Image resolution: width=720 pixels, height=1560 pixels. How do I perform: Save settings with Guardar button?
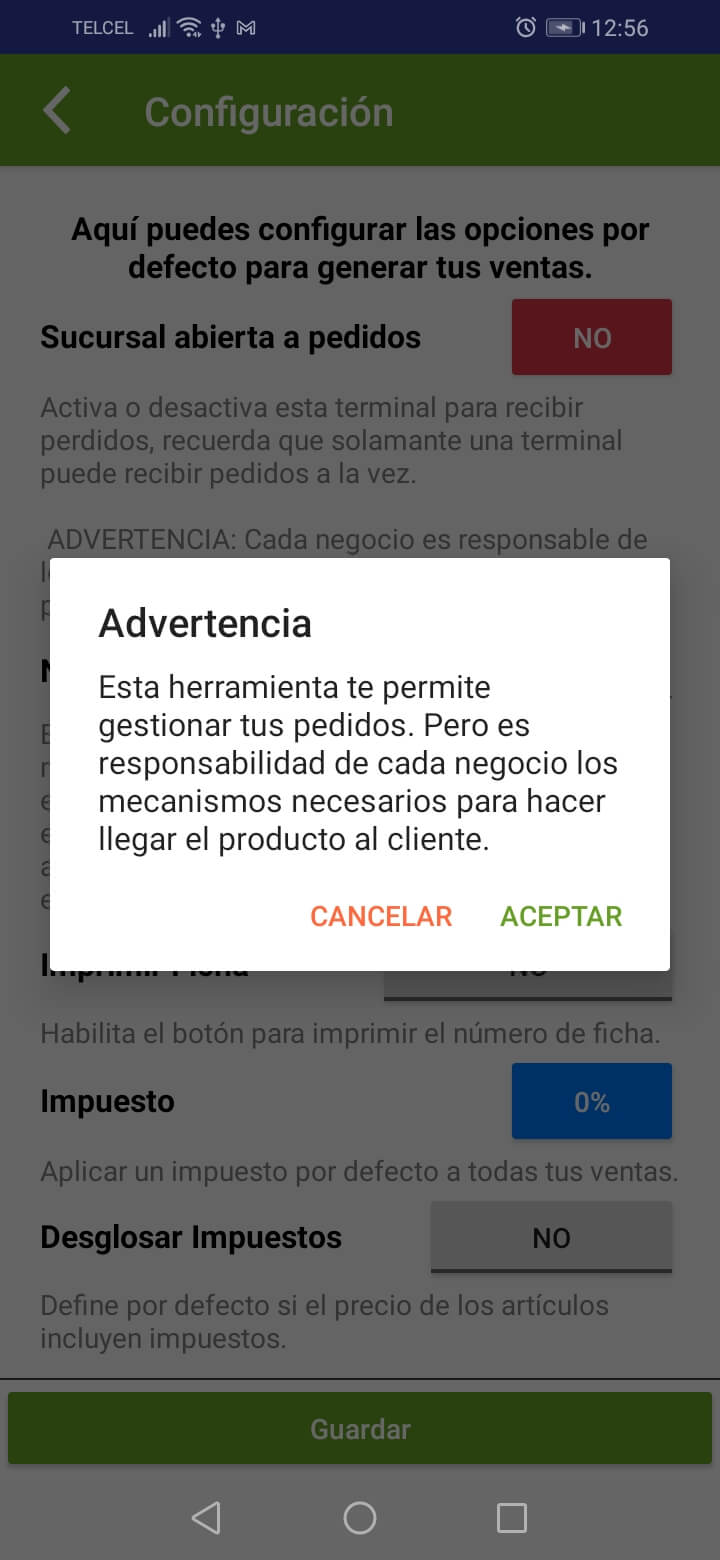pos(360,1429)
